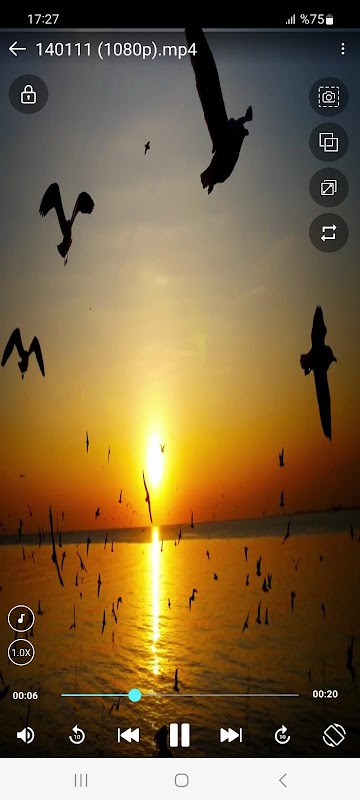Change the 1.0X playback speed

(x=21, y=652)
